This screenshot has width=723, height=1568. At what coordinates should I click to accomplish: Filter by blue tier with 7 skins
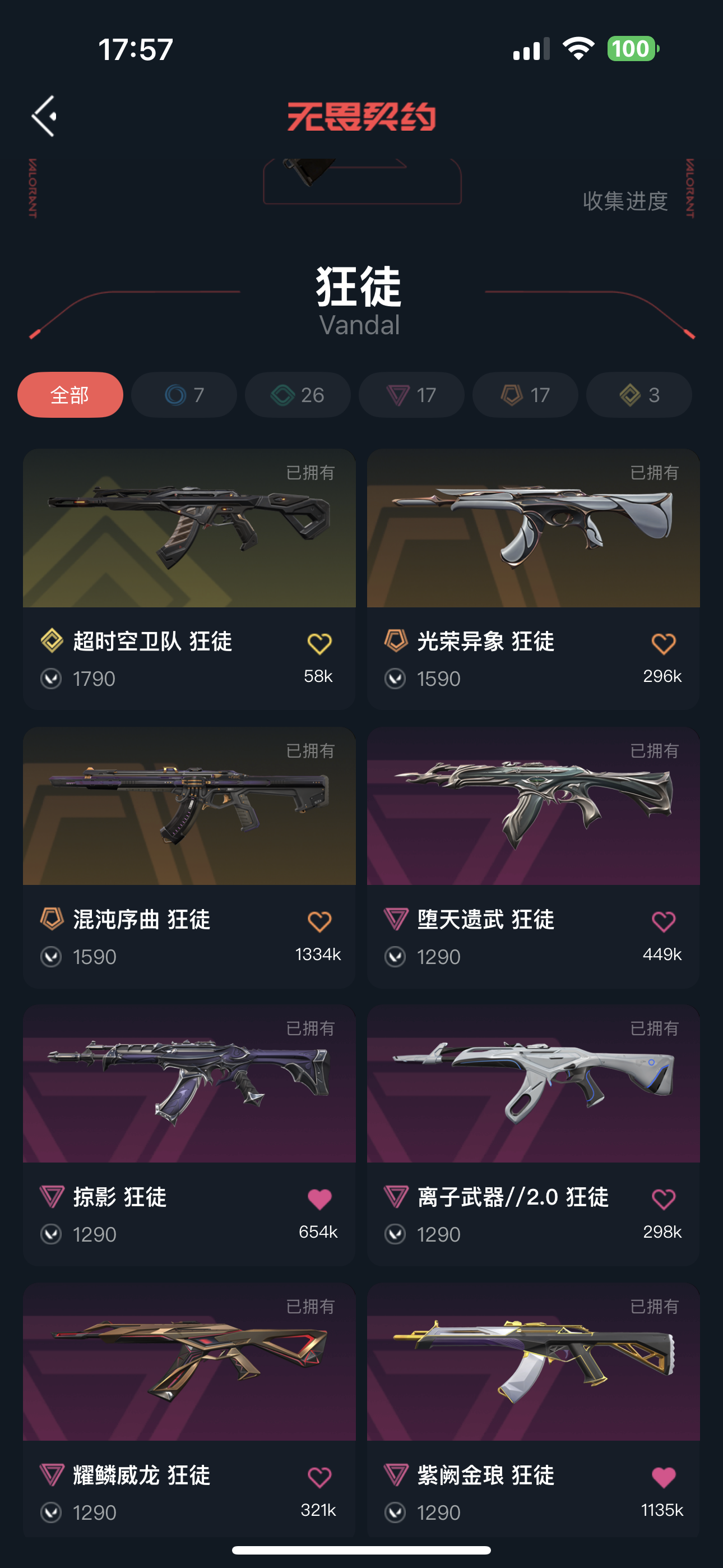point(184,395)
